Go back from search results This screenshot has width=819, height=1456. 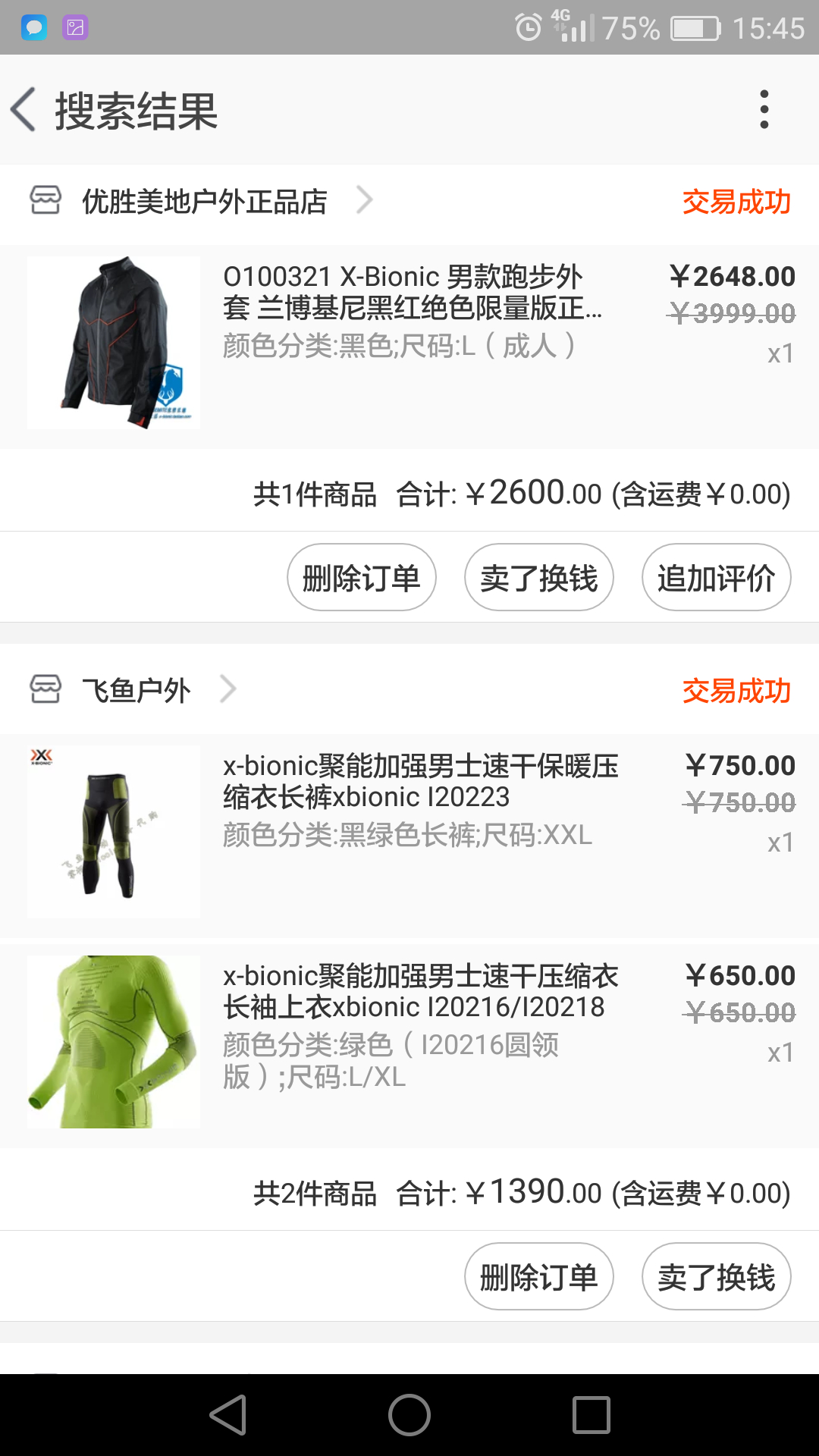tap(24, 110)
